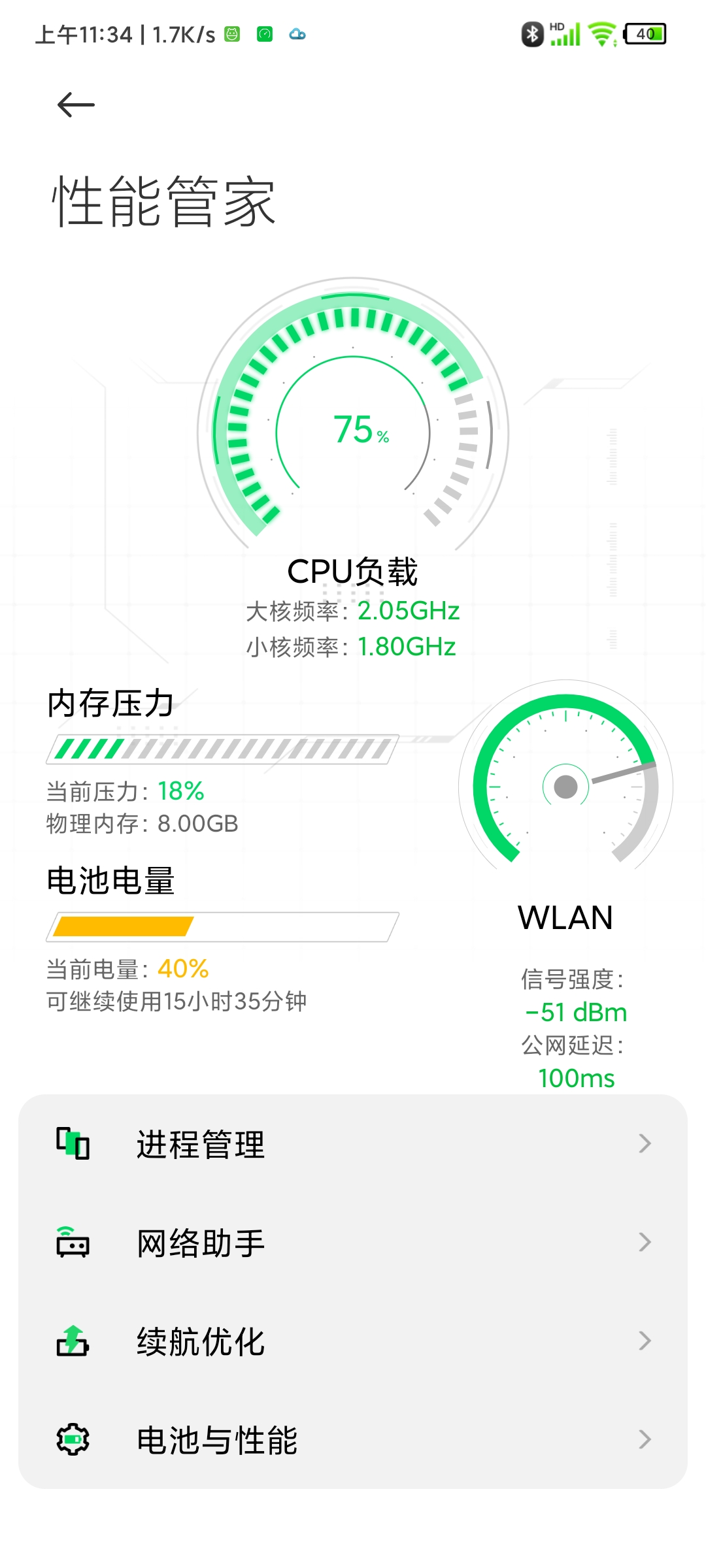Go back using the arrow icon

(76, 105)
